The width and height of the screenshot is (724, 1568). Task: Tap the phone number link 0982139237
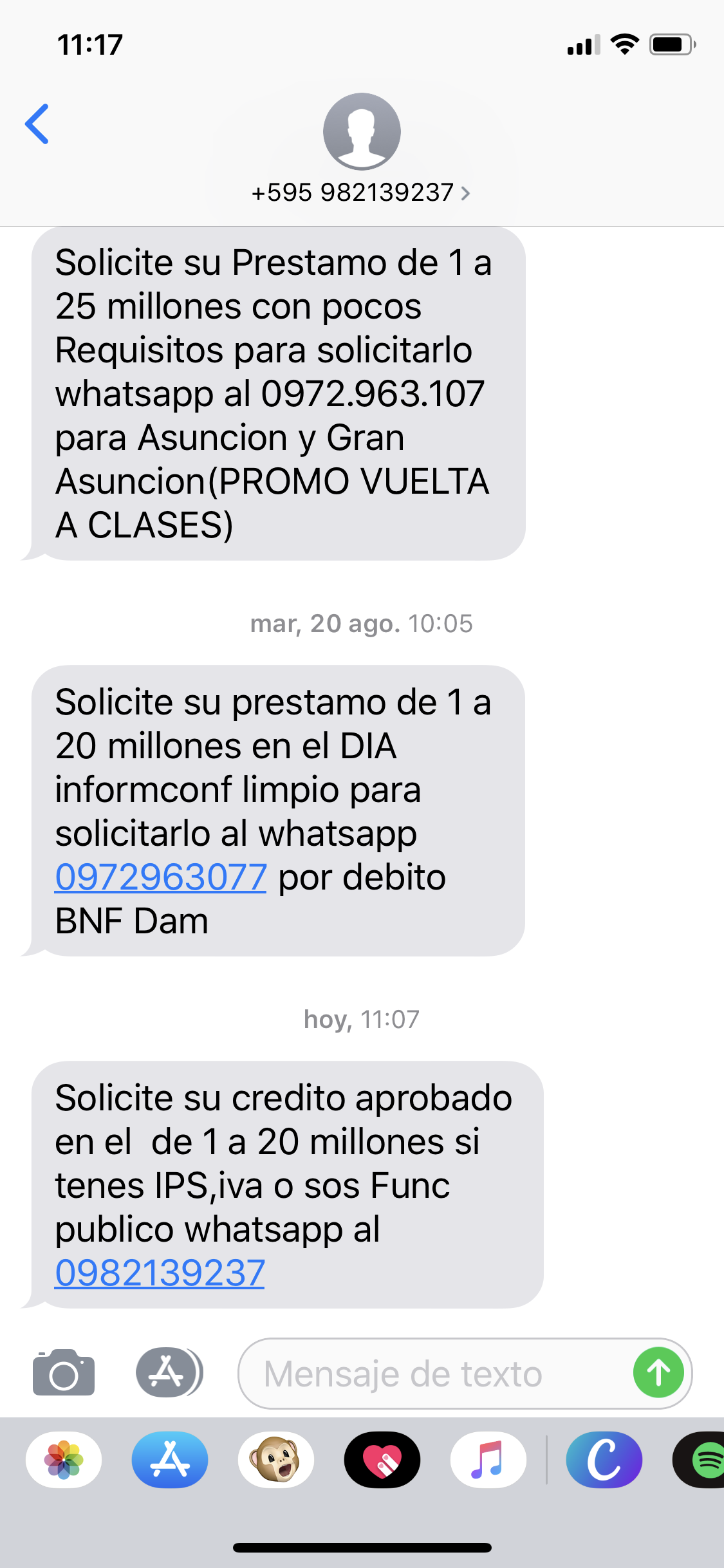[x=160, y=1273]
